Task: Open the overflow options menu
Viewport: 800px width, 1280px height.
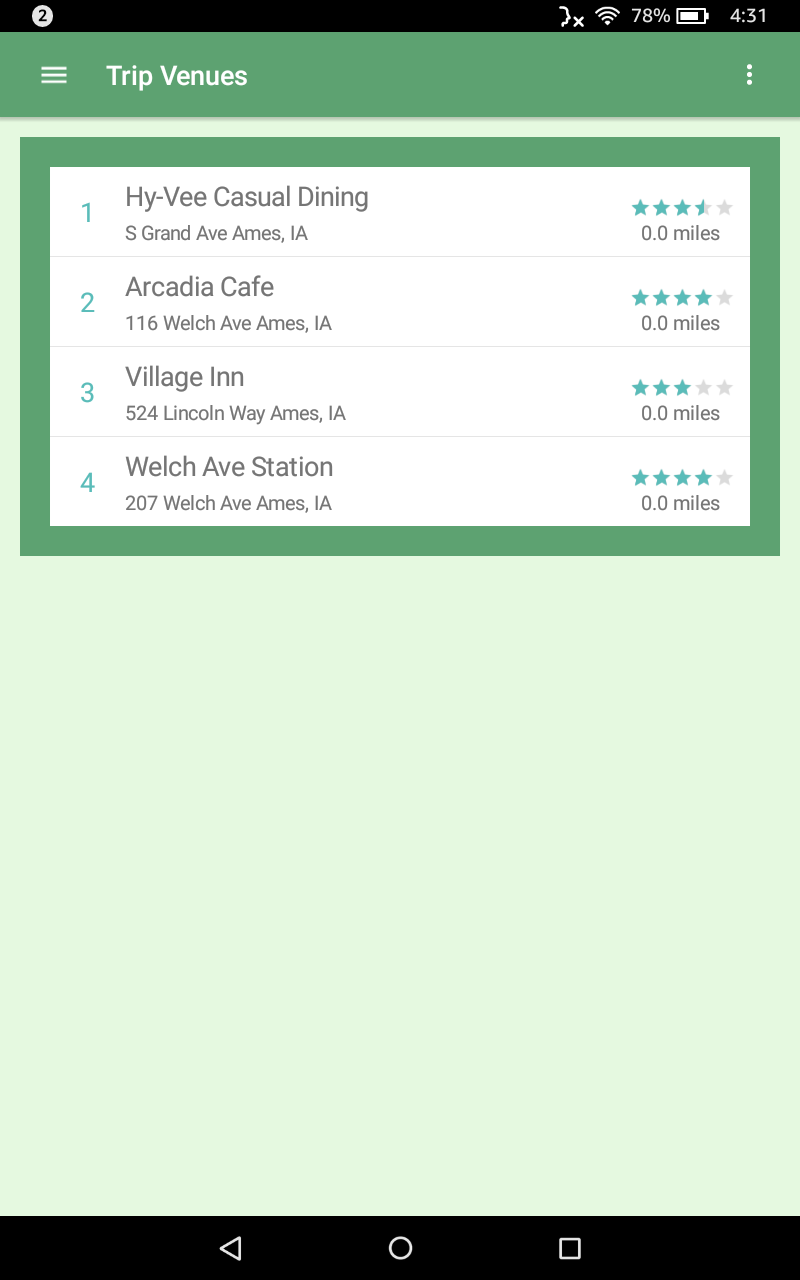Action: [x=749, y=75]
